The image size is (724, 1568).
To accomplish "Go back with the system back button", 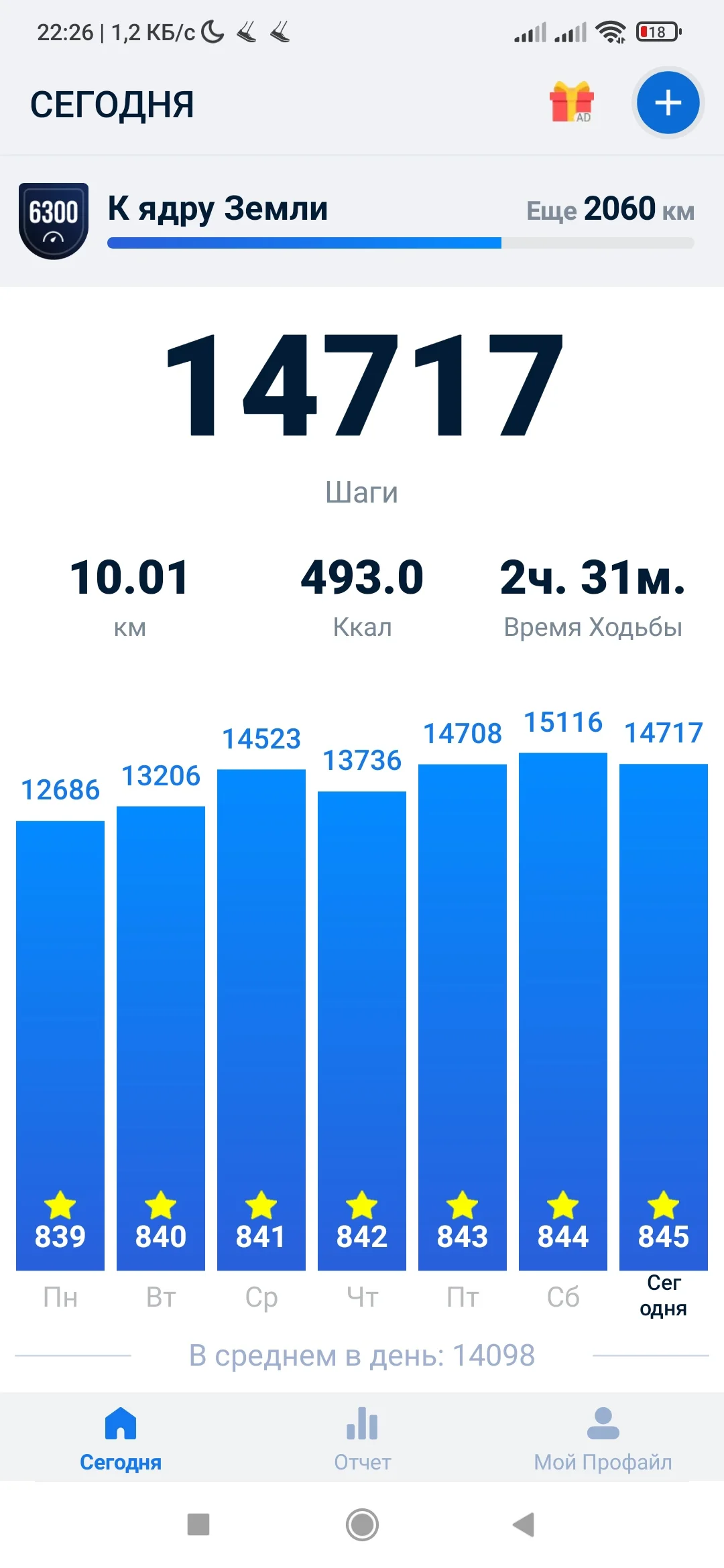I will (x=524, y=1524).
